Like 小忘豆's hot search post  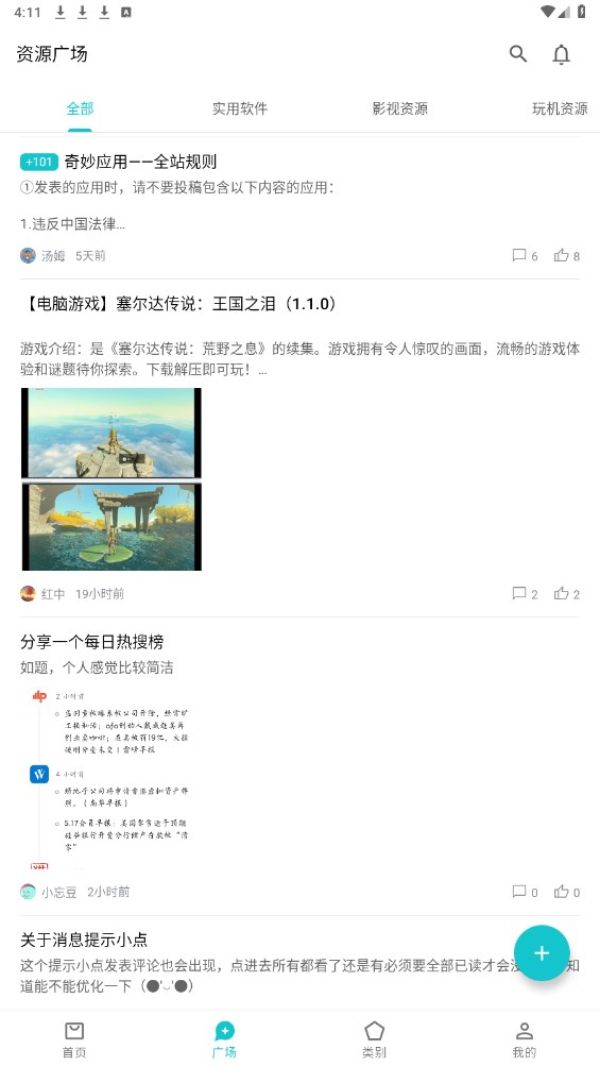566,892
